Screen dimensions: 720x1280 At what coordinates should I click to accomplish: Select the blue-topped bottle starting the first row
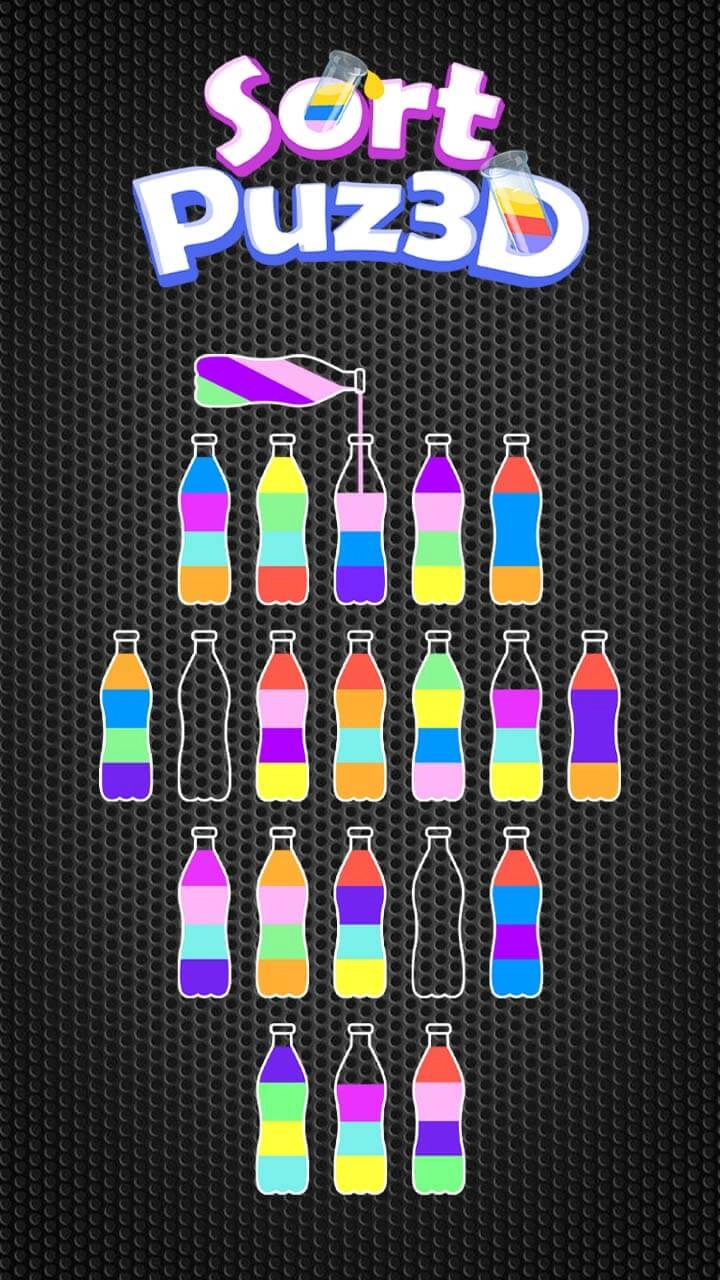205,520
